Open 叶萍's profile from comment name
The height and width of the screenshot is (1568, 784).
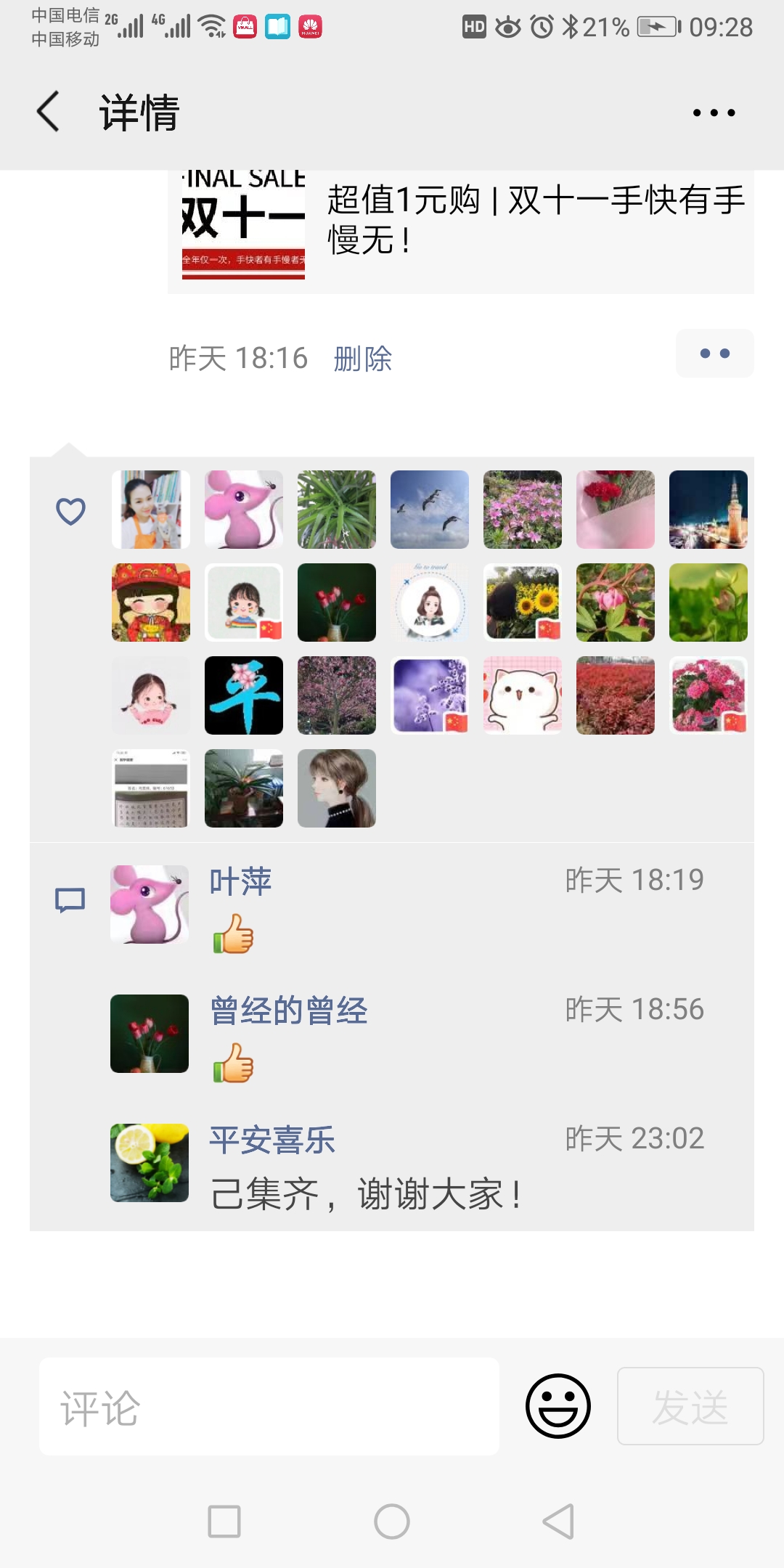click(x=240, y=881)
